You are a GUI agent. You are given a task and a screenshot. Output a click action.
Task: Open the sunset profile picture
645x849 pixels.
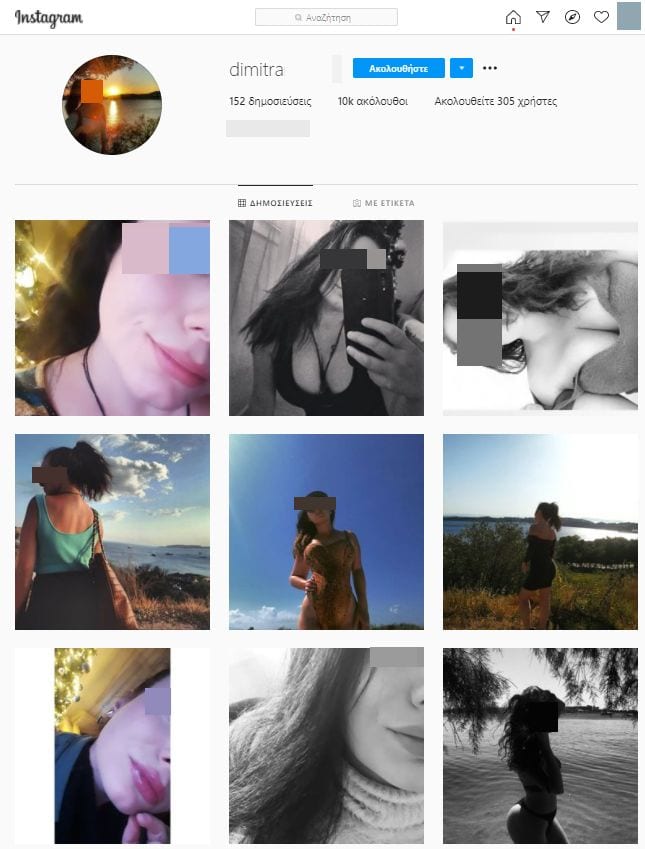click(x=112, y=105)
